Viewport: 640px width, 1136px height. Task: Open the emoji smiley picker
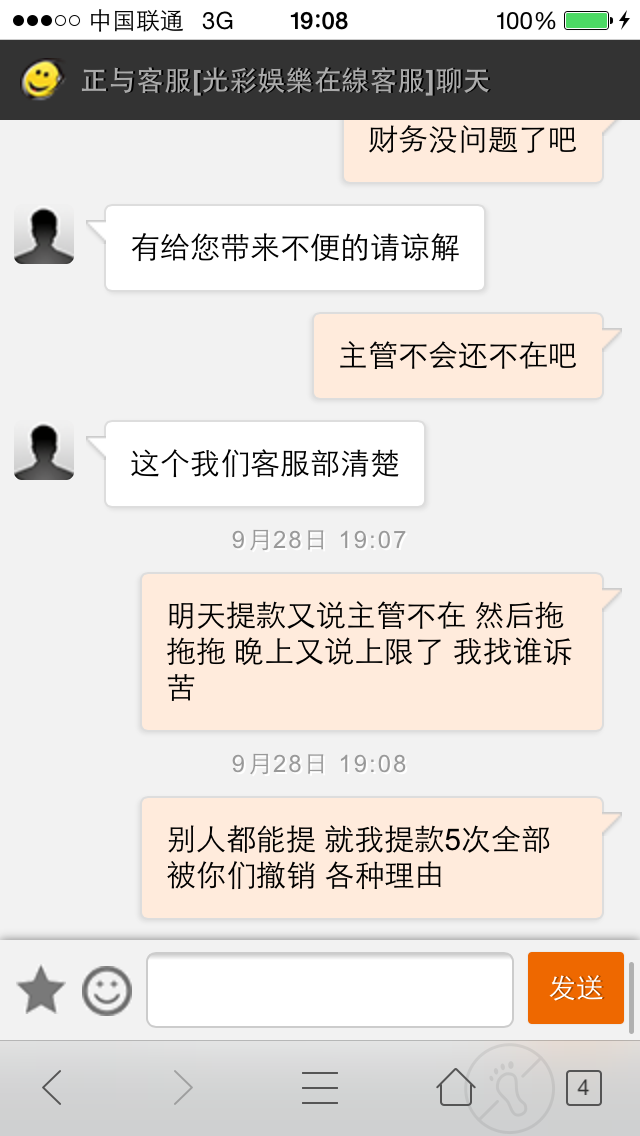click(107, 990)
